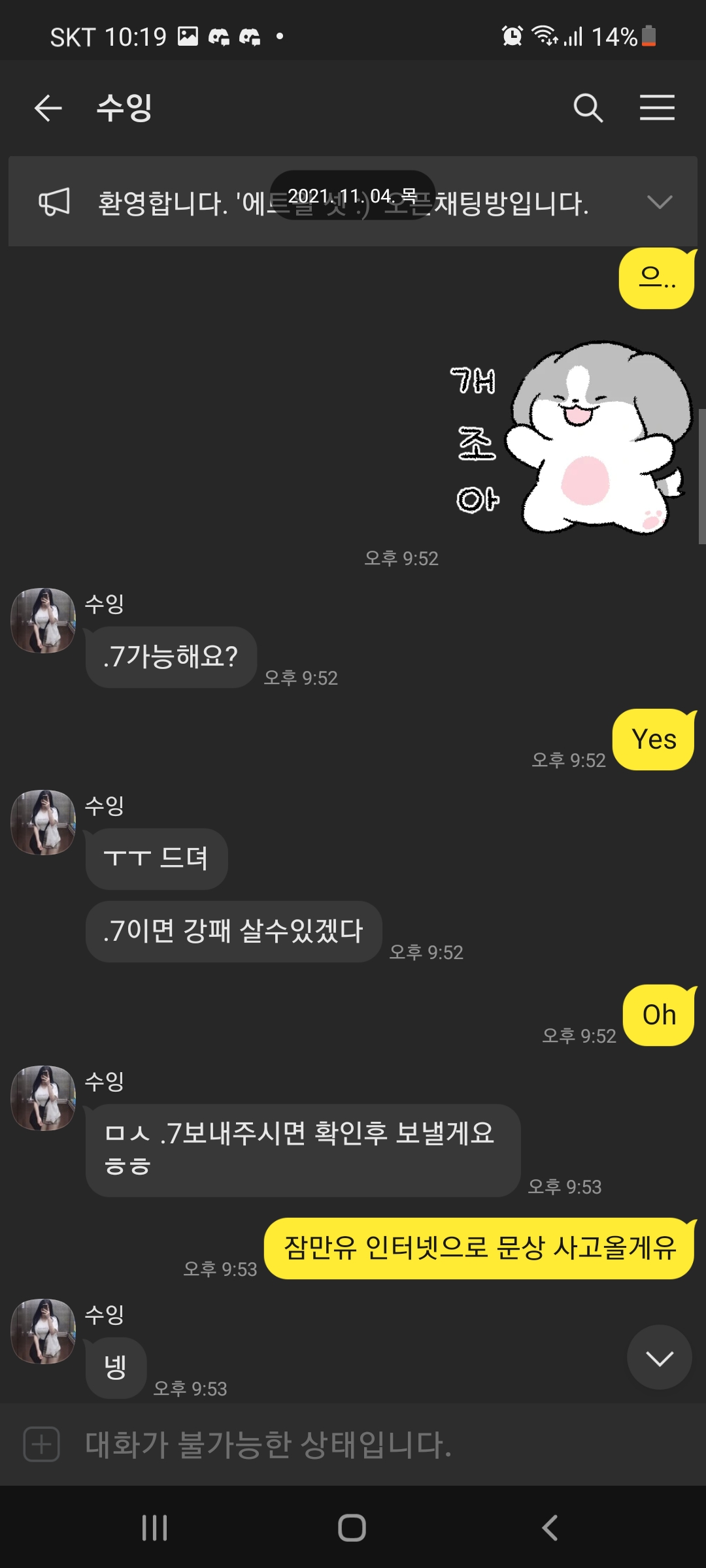706x1568 pixels.
Task: Expand the pinned announcement banner
Action: point(659,202)
